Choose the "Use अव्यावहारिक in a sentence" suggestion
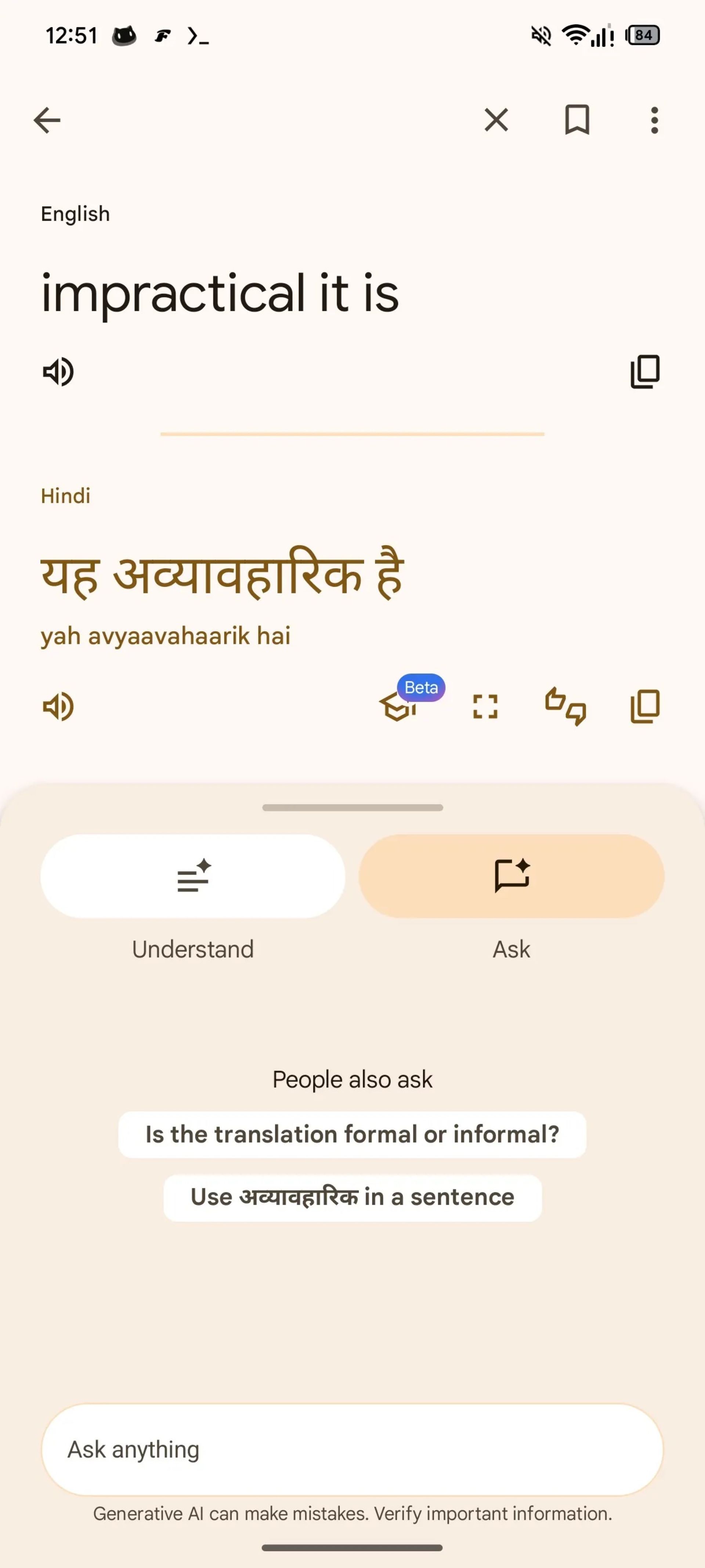Image resolution: width=705 pixels, height=1568 pixels. pyautogui.click(x=352, y=1197)
